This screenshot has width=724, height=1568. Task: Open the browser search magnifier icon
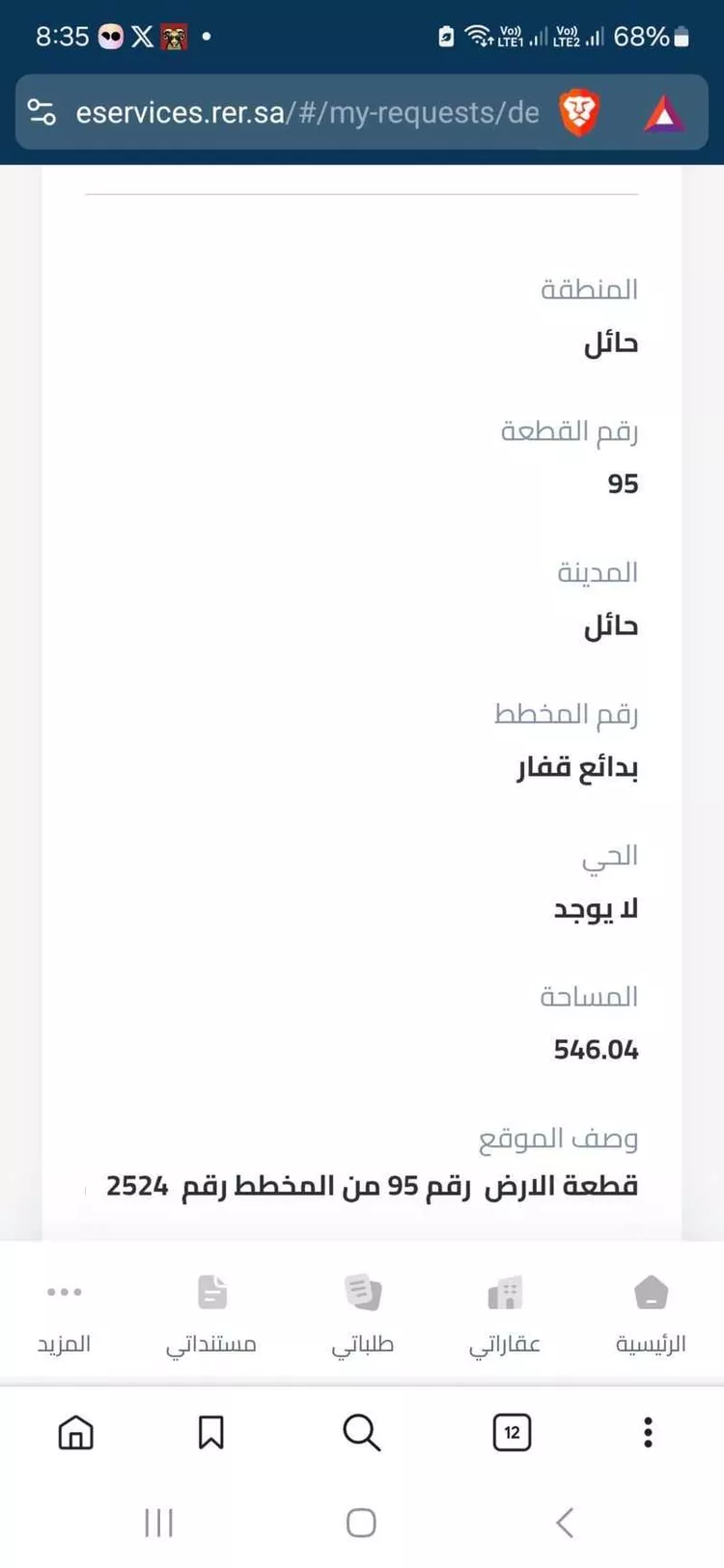pos(361,1433)
